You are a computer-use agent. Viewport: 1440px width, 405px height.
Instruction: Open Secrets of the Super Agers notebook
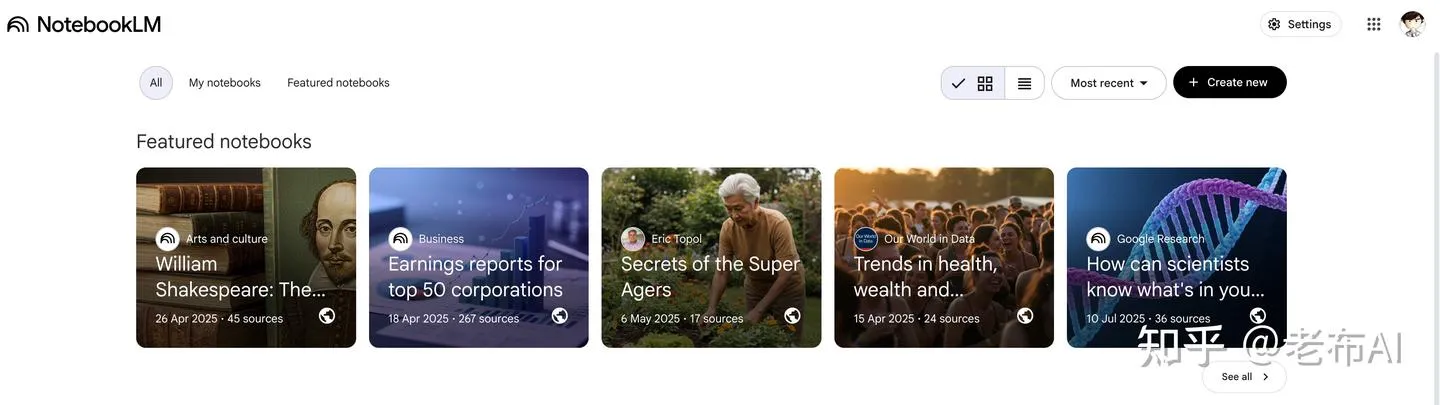click(711, 258)
